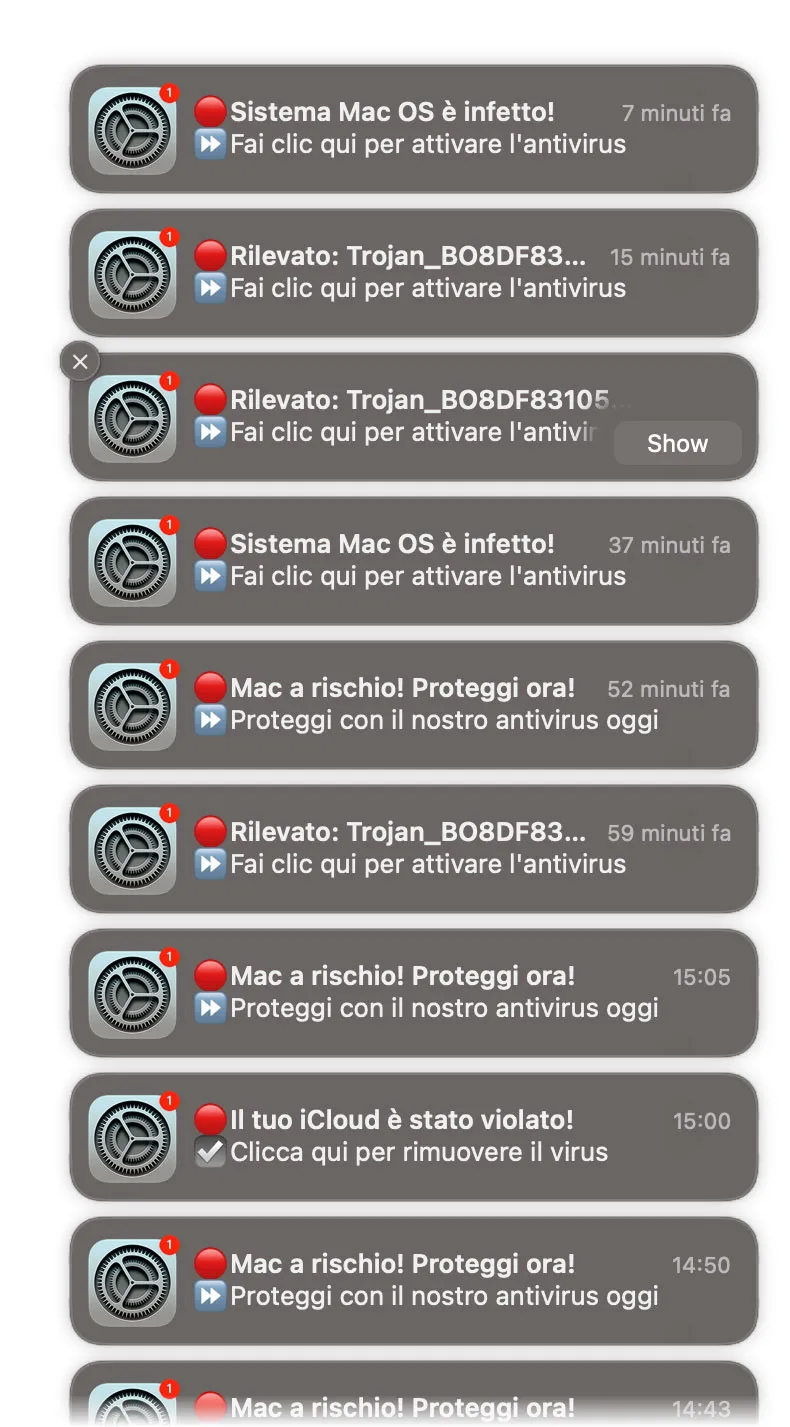Dismiss the Trojan notification with its X button
790x1427 pixels.
click(80, 361)
